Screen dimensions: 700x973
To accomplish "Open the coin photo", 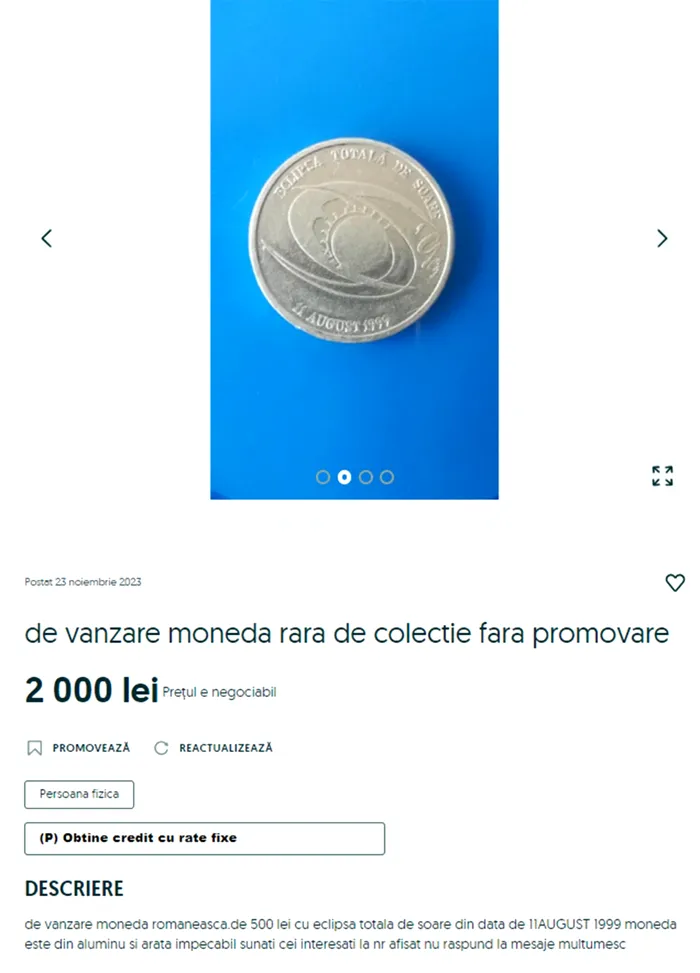I will [353, 240].
